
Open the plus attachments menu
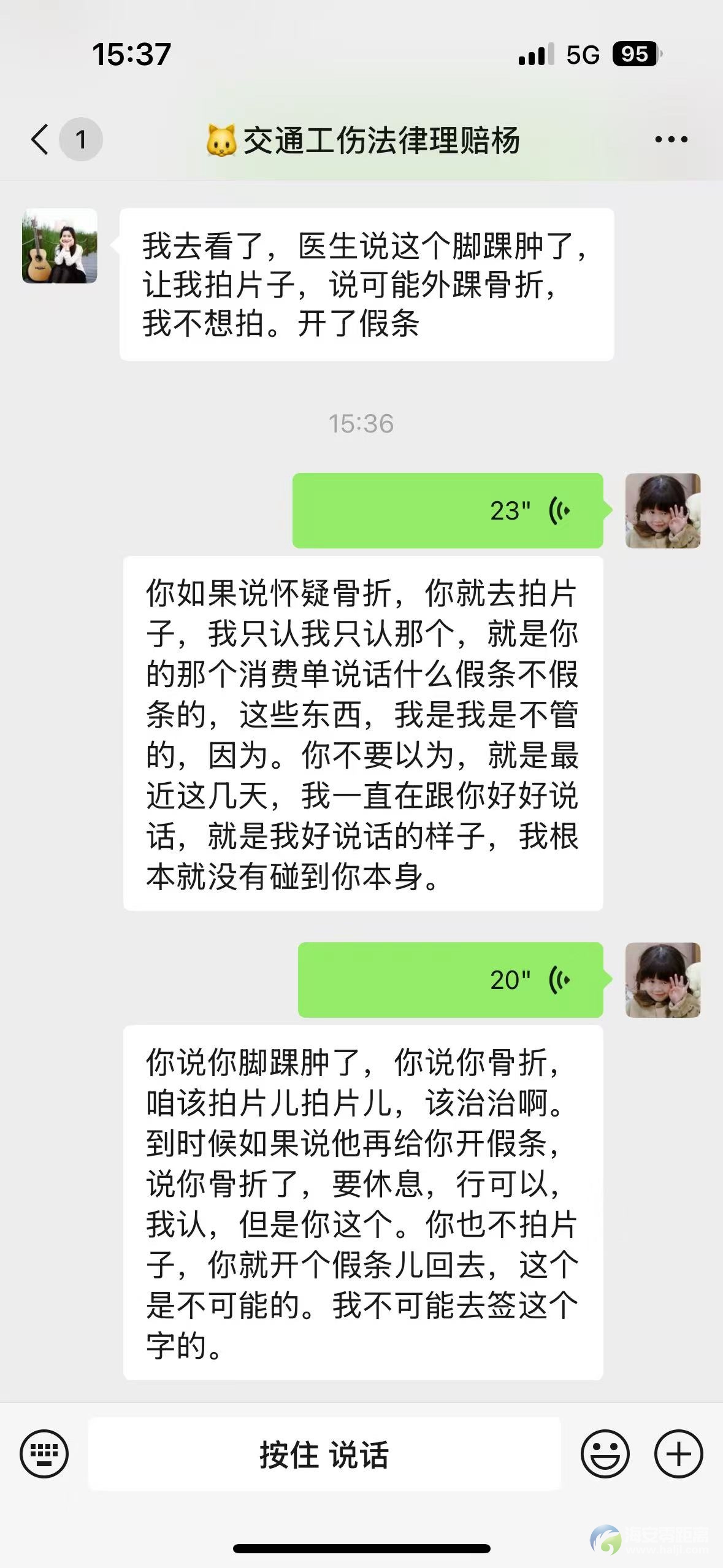pyautogui.click(x=678, y=1453)
